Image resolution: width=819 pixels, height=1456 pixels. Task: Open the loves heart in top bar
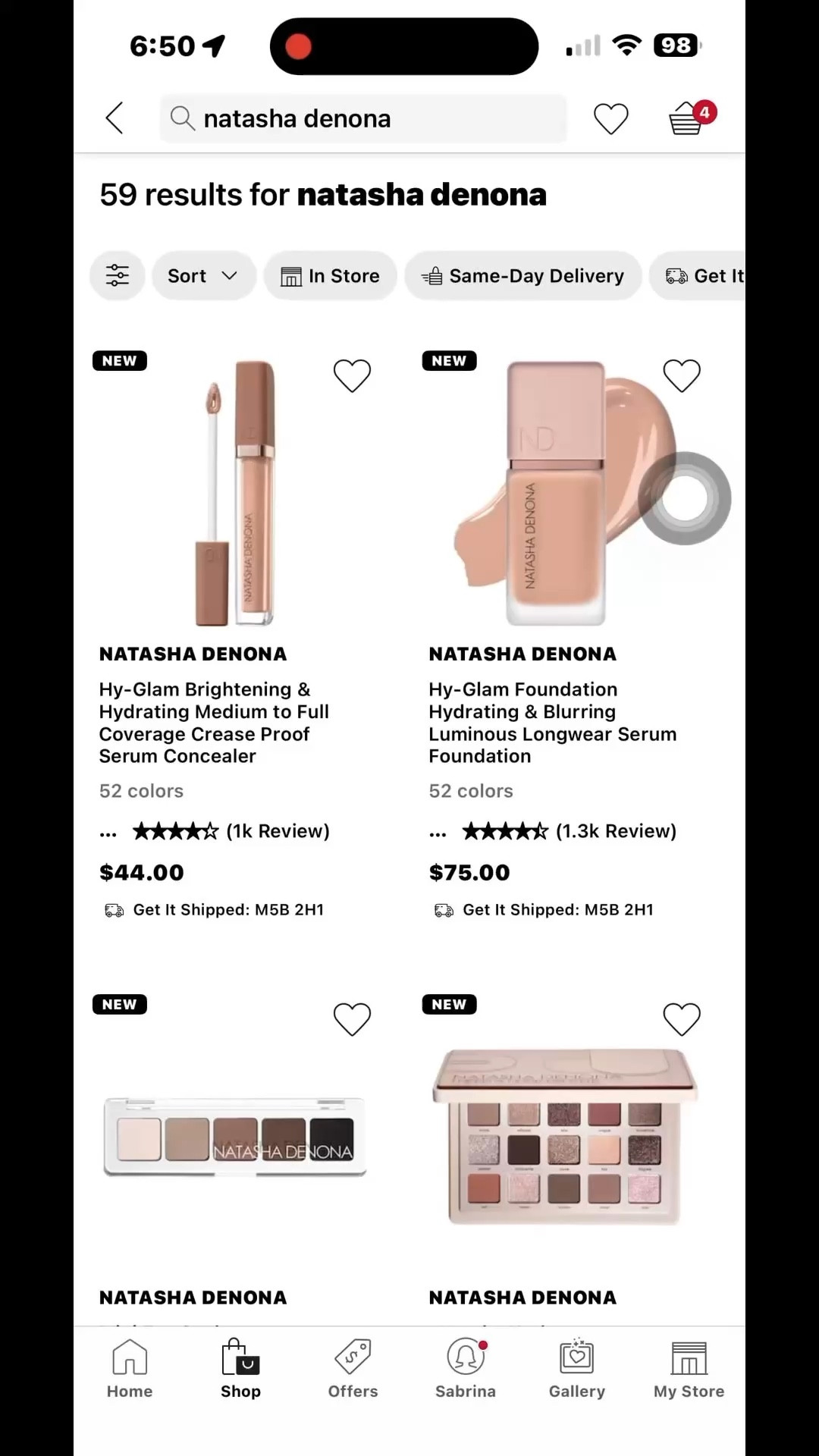610,118
